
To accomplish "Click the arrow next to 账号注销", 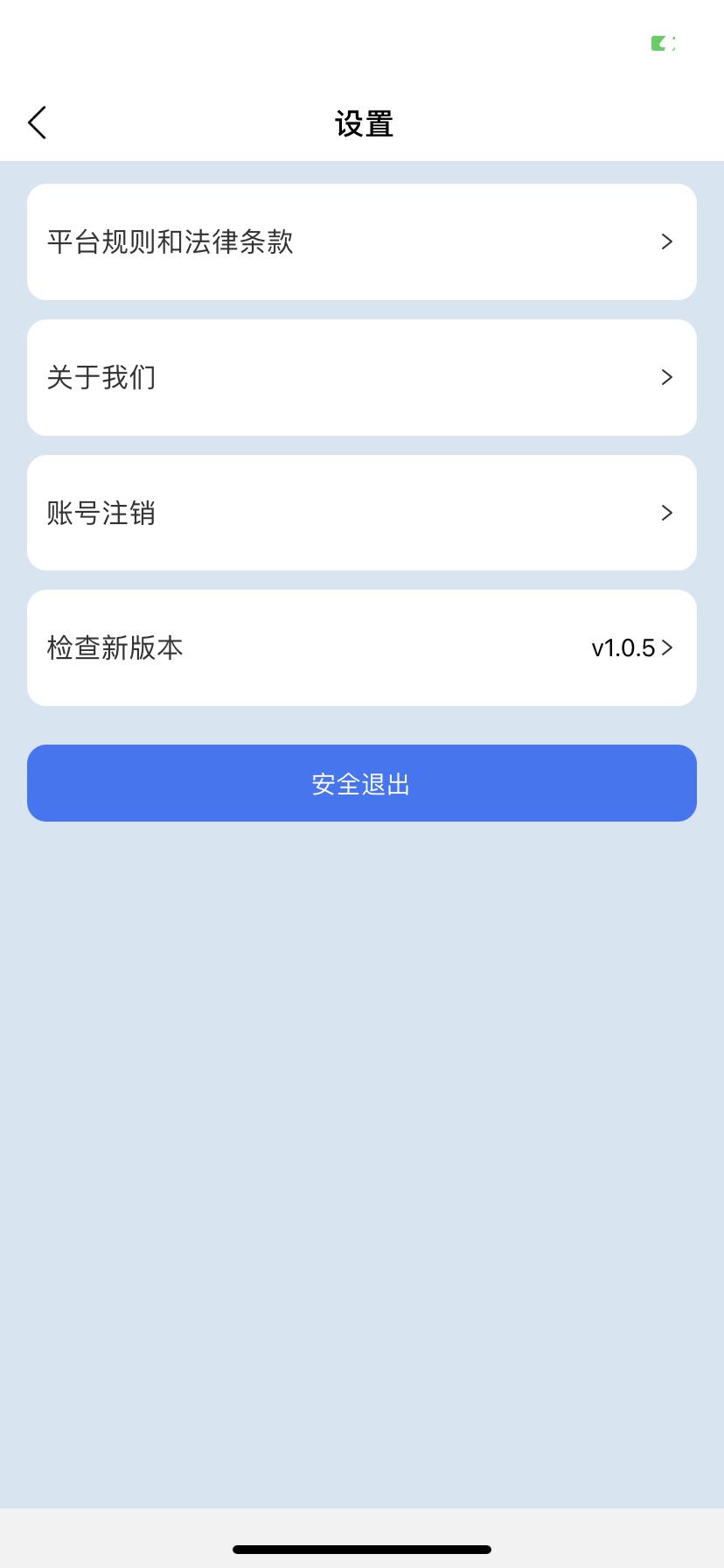I will click(667, 513).
